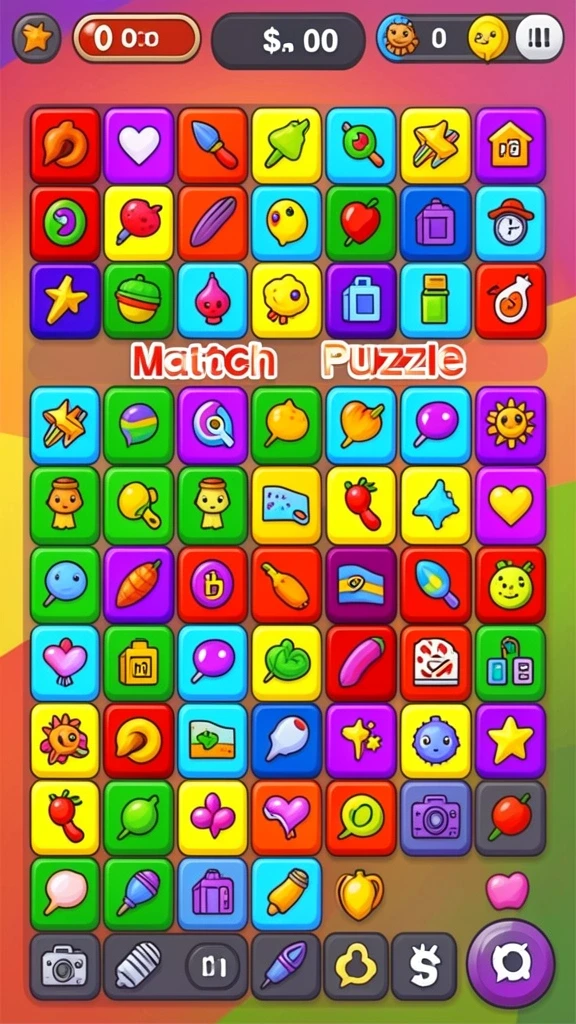Open the dollar sign shop button
Viewport: 576px width, 1024px height.
click(x=424, y=966)
